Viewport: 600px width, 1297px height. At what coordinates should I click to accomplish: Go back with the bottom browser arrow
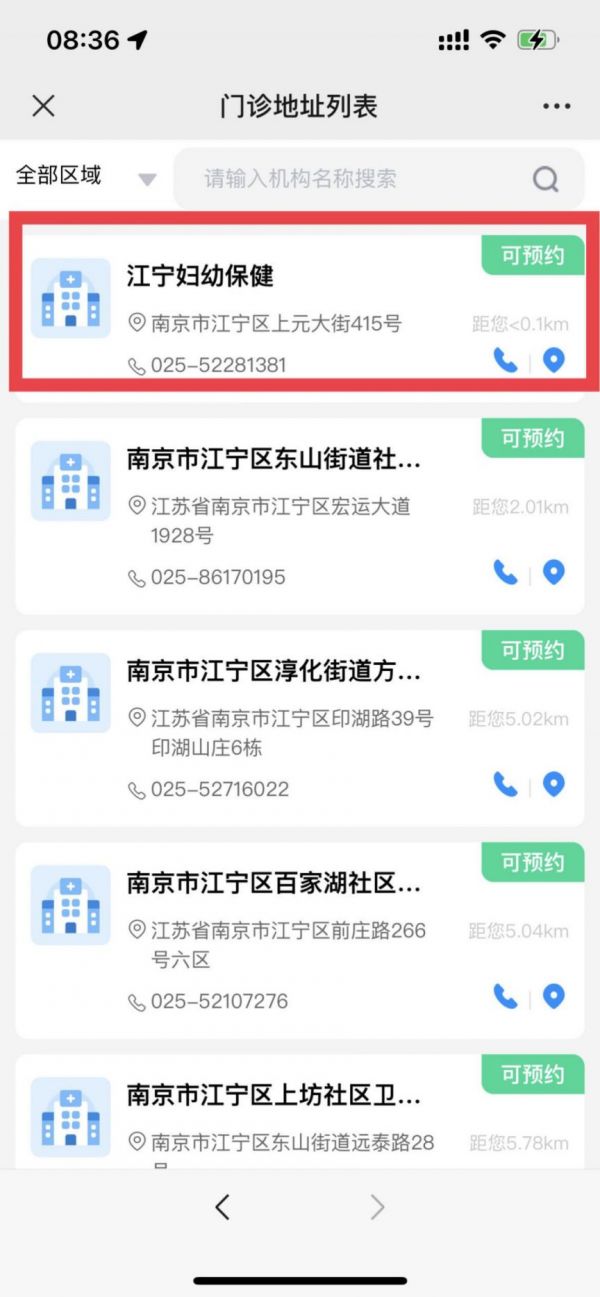pos(223,1207)
